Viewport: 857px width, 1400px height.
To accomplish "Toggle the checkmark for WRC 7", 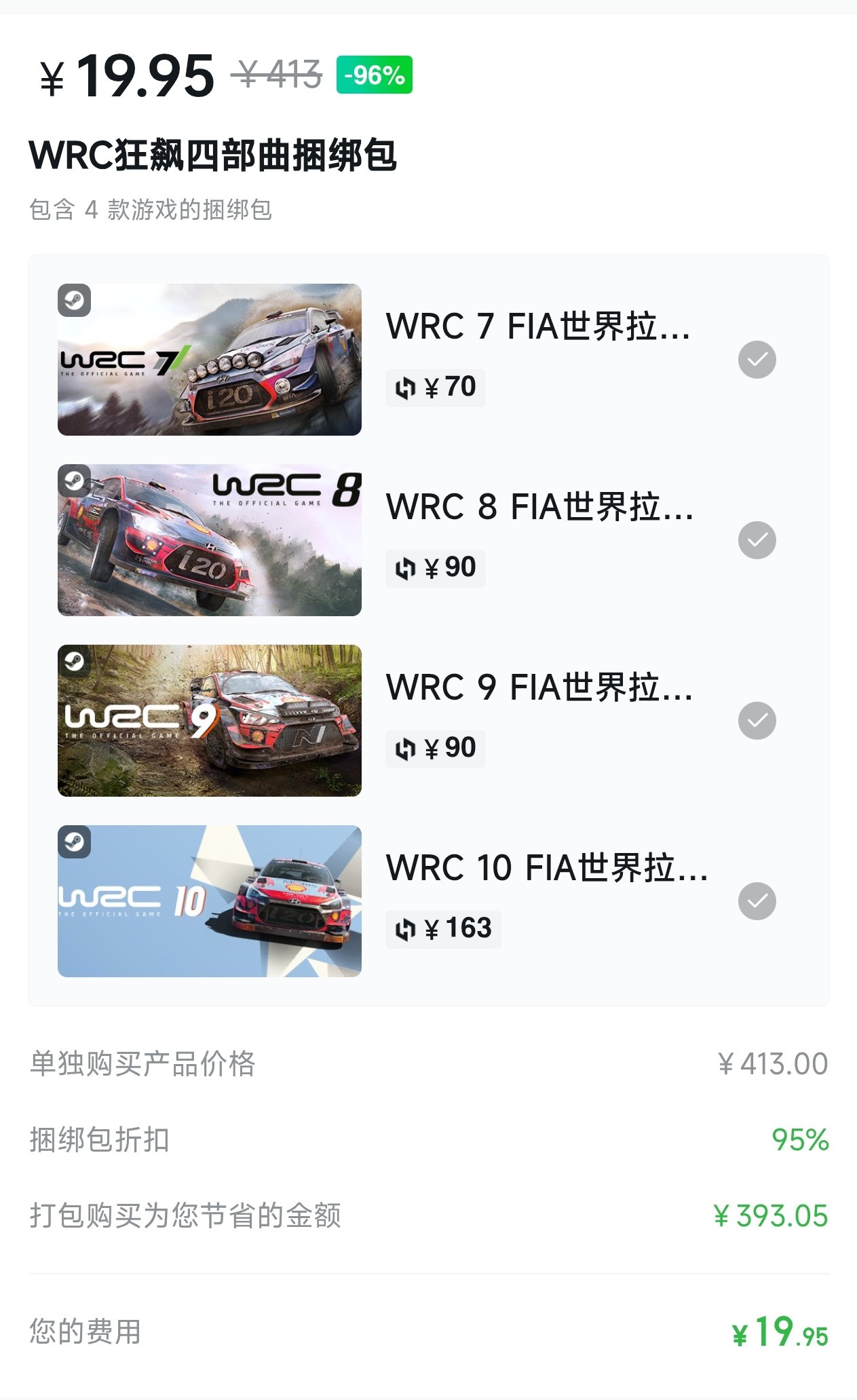I will pyautogui.click(x=757, y=360).
